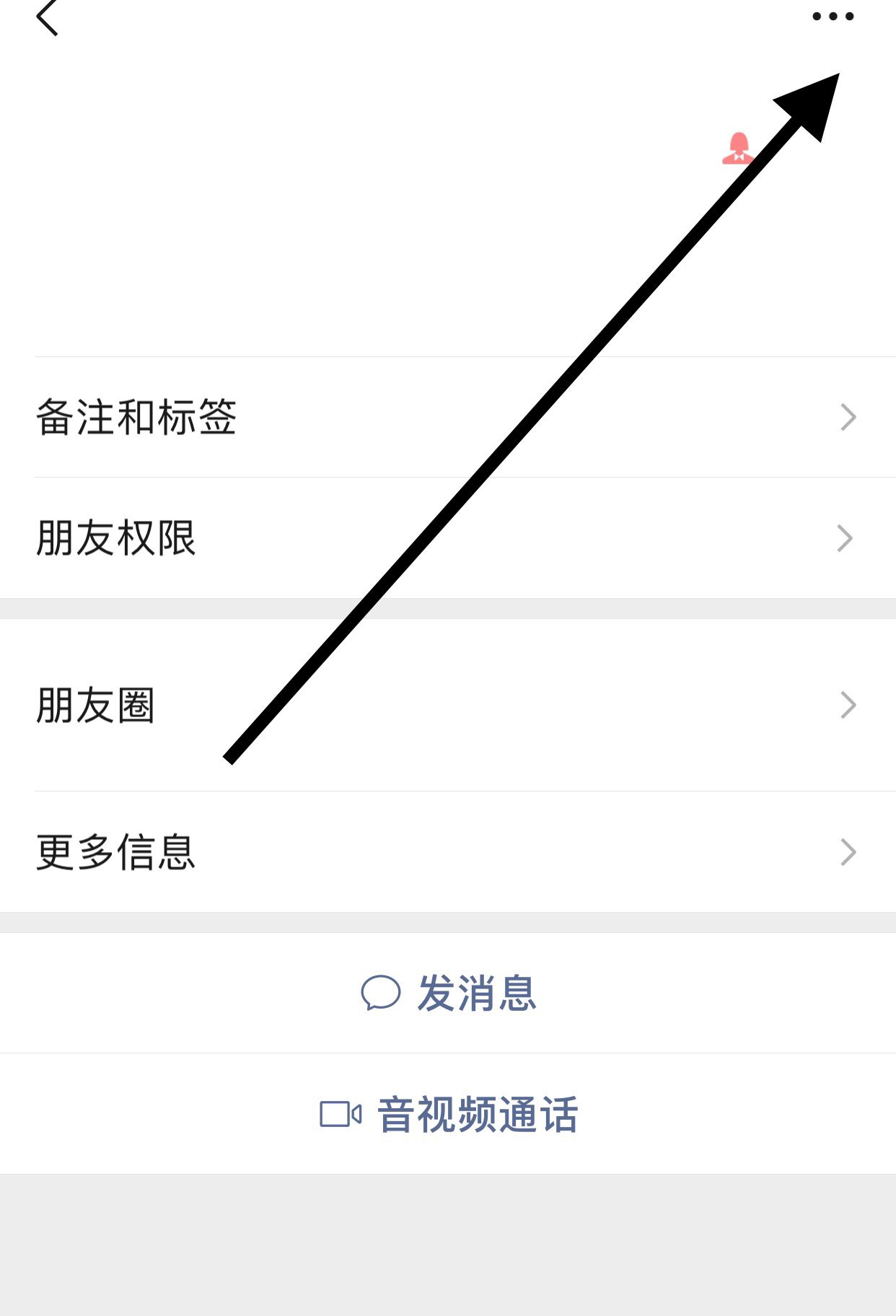Go back using the top-left arrow

pyautogui.click(x=48, y=17)
